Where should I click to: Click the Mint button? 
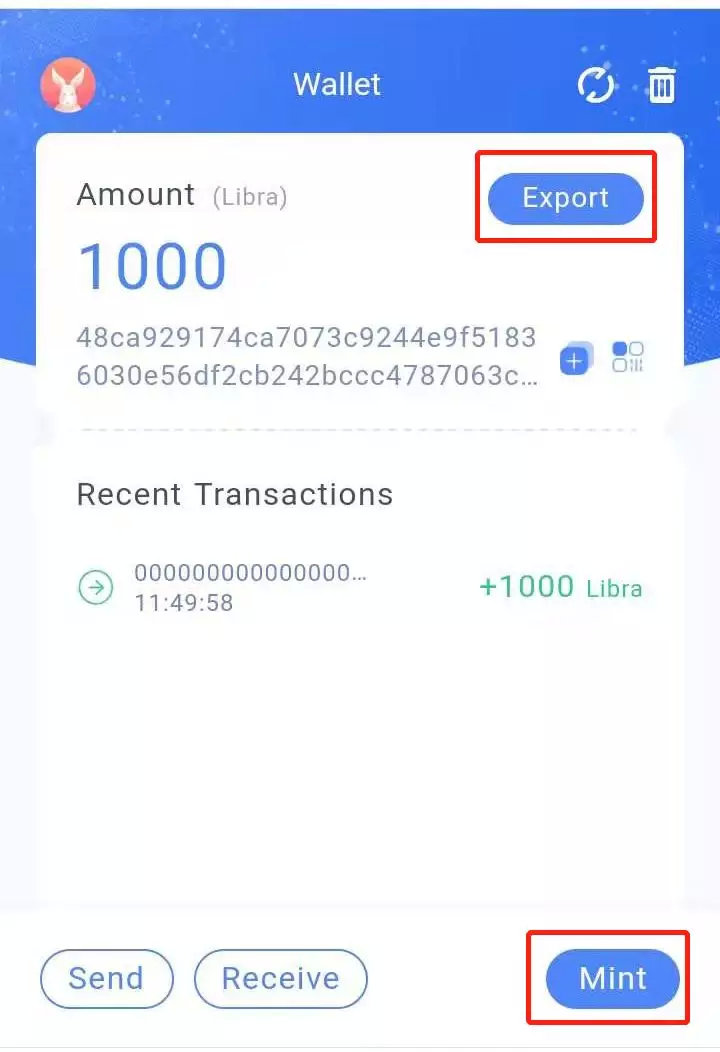[612, 979]
